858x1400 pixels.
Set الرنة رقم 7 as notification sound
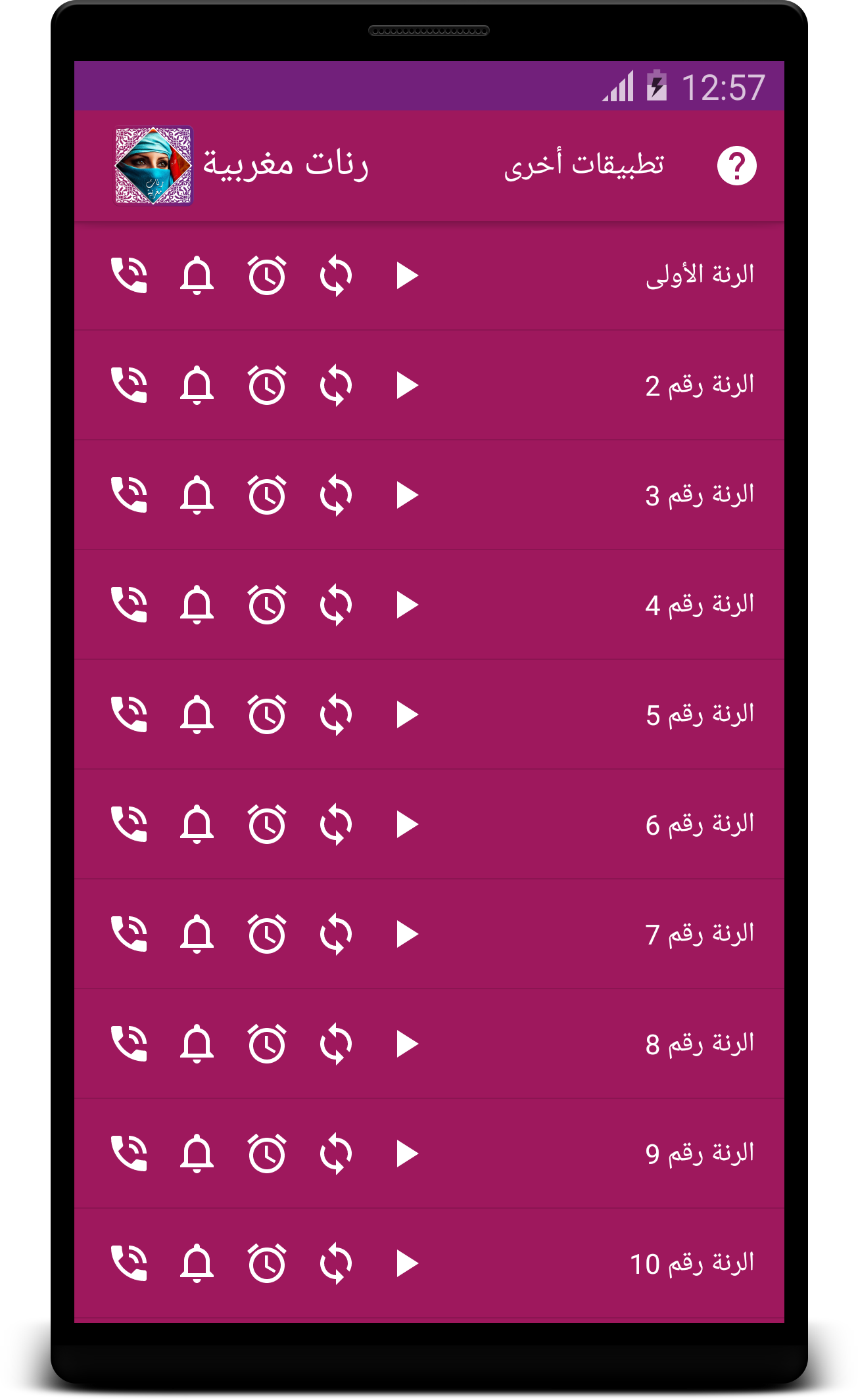tap(197, 934)
